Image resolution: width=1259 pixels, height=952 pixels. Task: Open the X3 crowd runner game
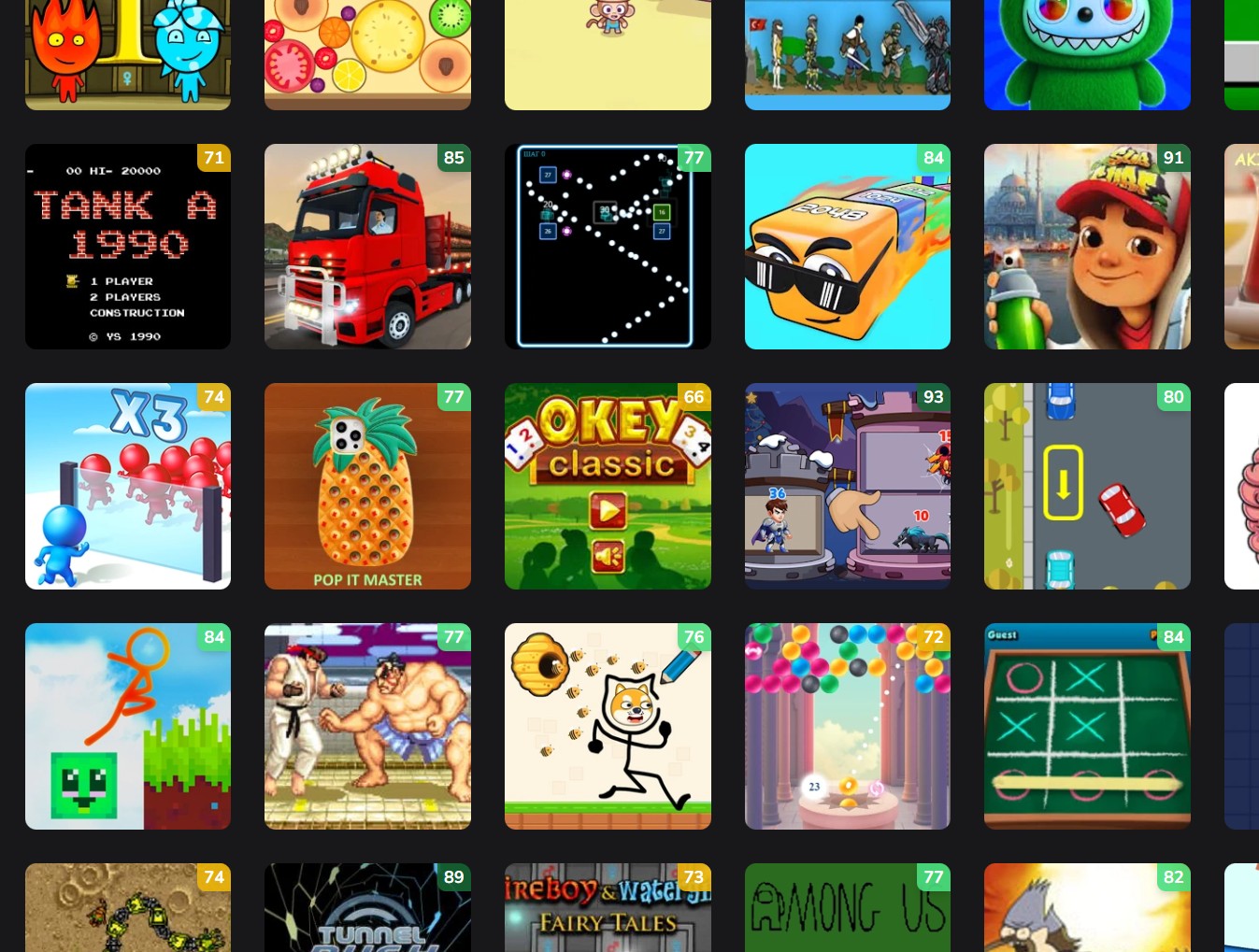(127, 486)
